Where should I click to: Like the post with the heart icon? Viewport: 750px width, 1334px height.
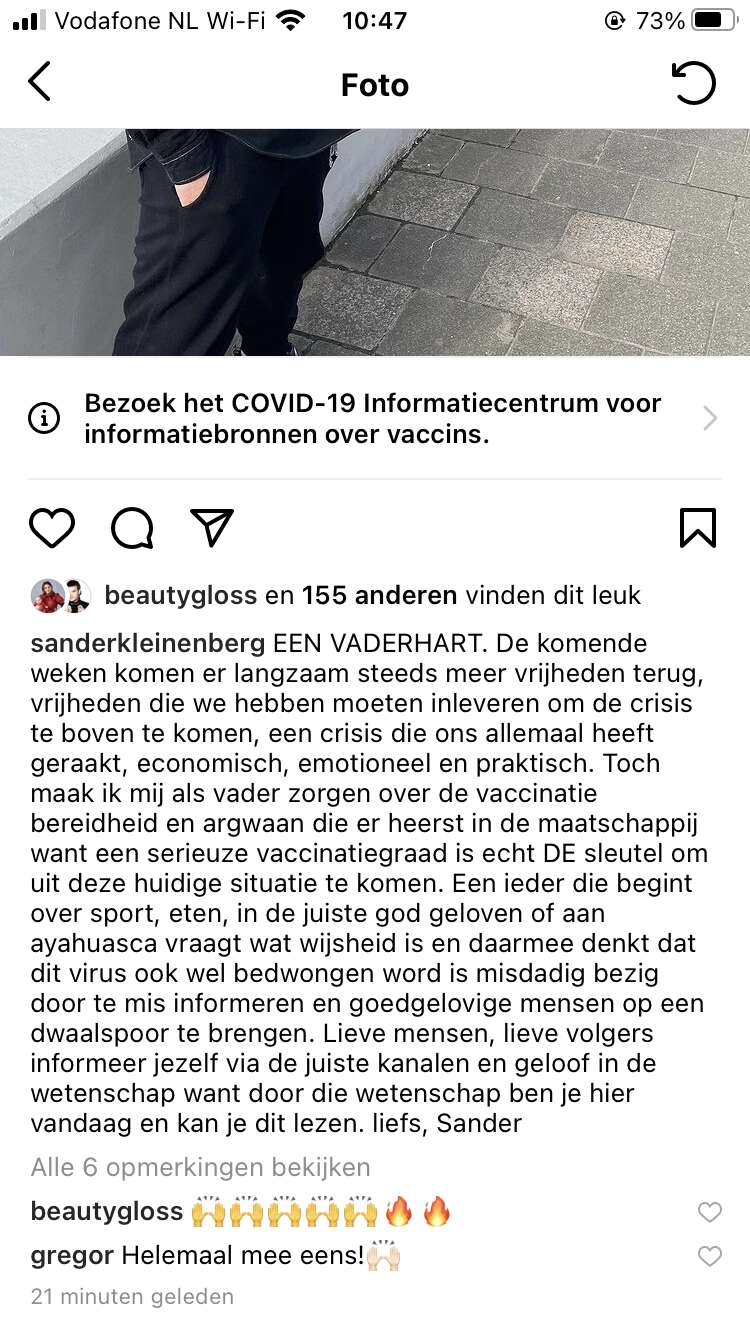tap(52, 528)
